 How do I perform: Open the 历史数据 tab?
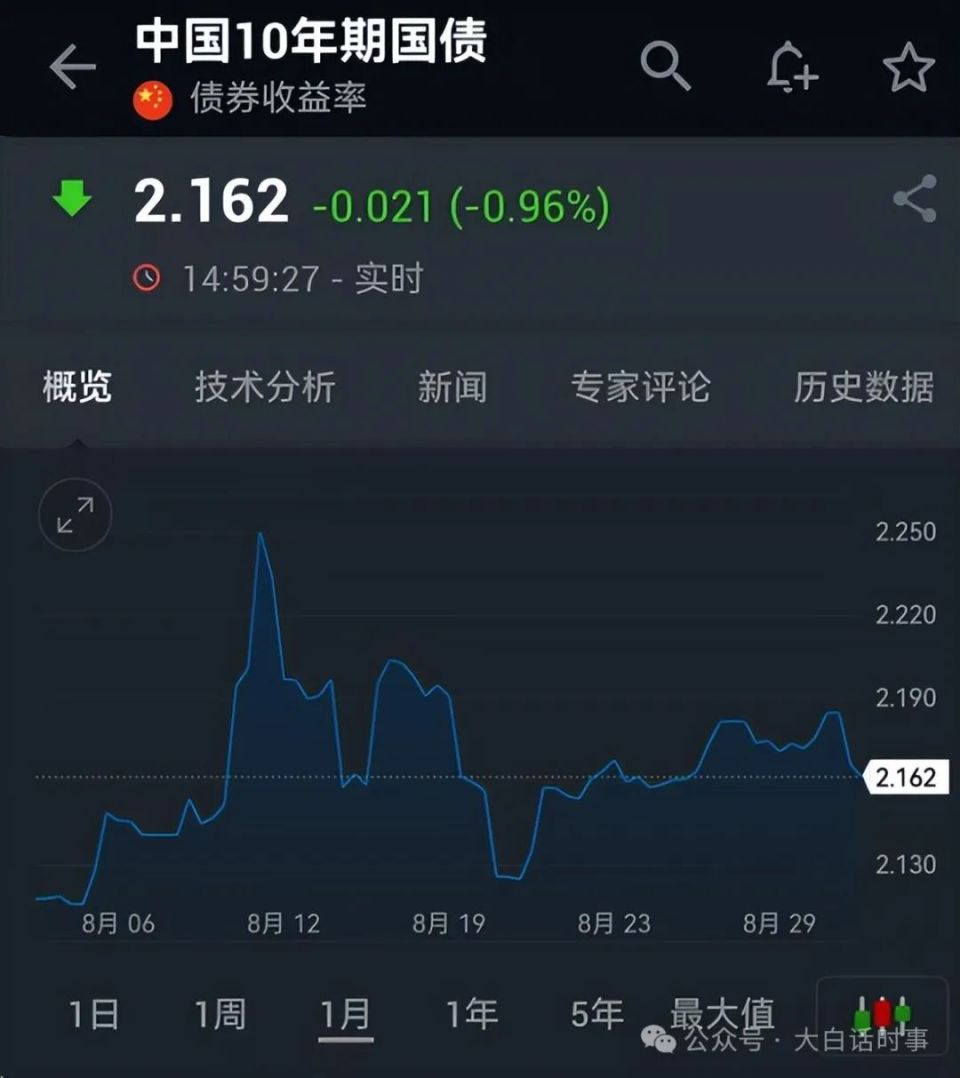862,387
